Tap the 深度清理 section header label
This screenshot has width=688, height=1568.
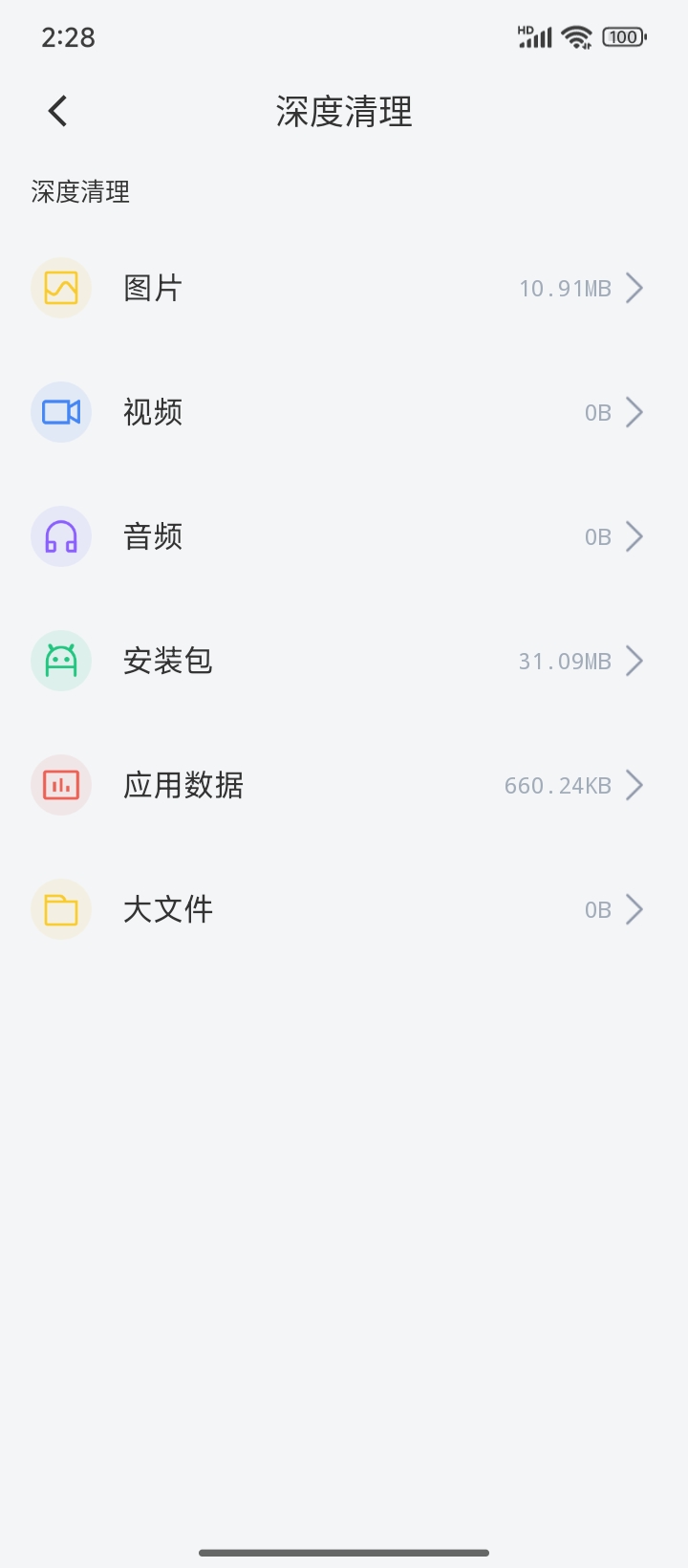click(x=80, y=192)
